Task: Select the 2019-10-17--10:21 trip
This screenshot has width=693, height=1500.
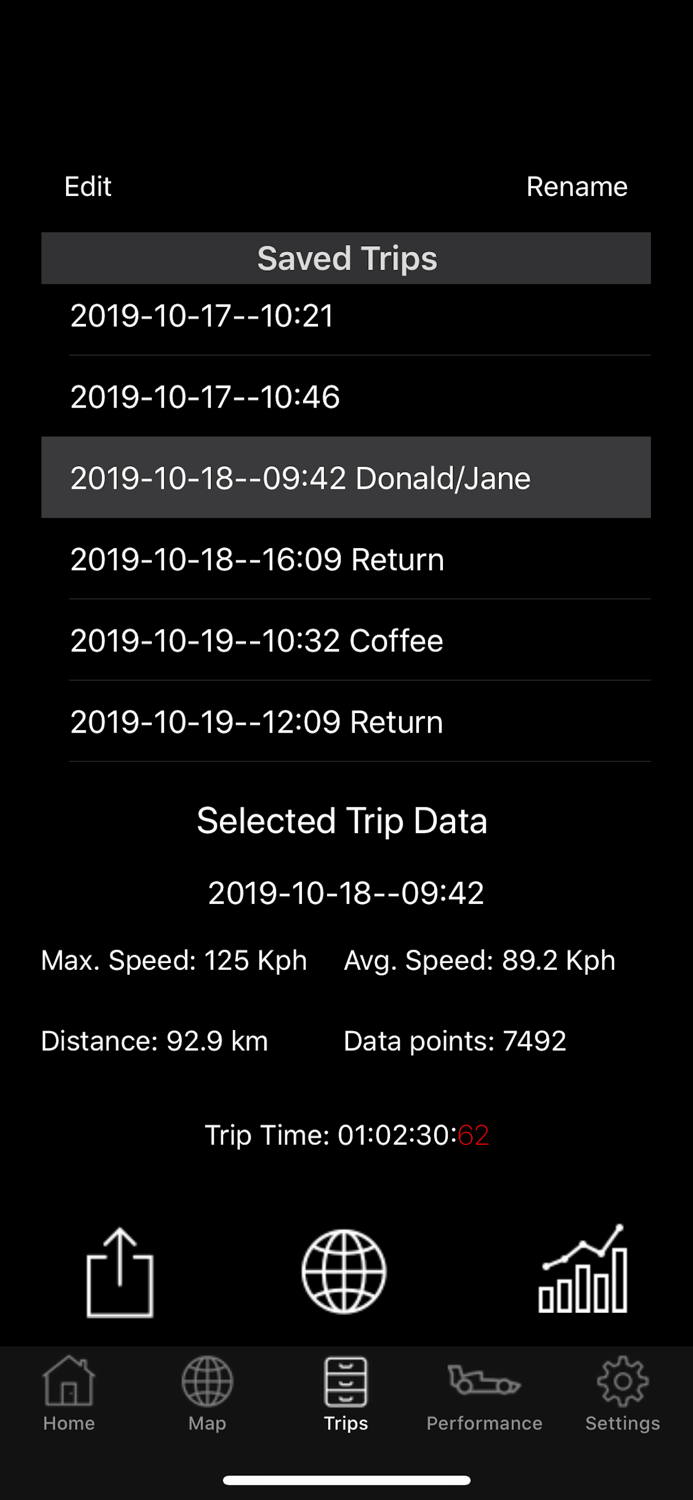Action: pyautogui.click(x=345, y=316)
